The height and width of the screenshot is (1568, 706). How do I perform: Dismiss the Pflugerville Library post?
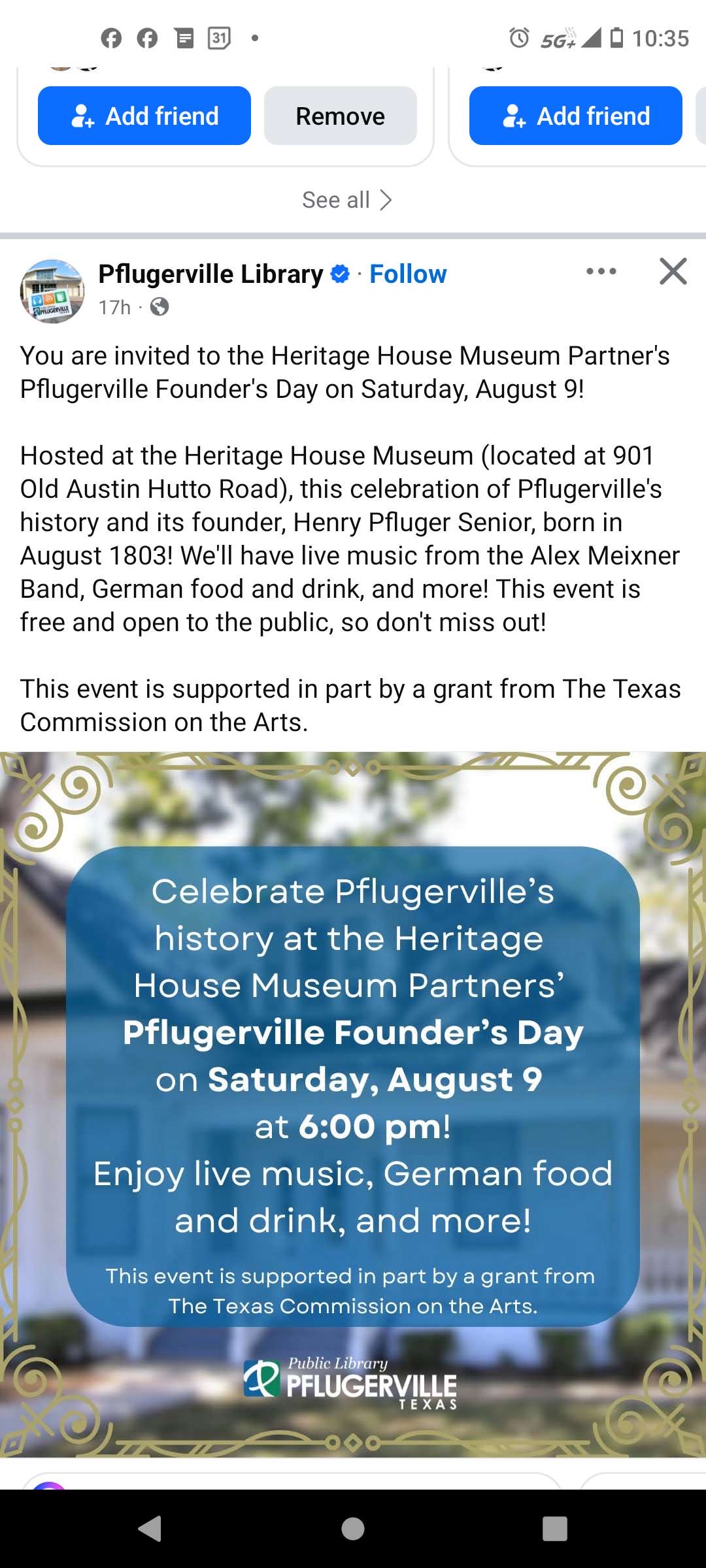[x=673, y=271]
